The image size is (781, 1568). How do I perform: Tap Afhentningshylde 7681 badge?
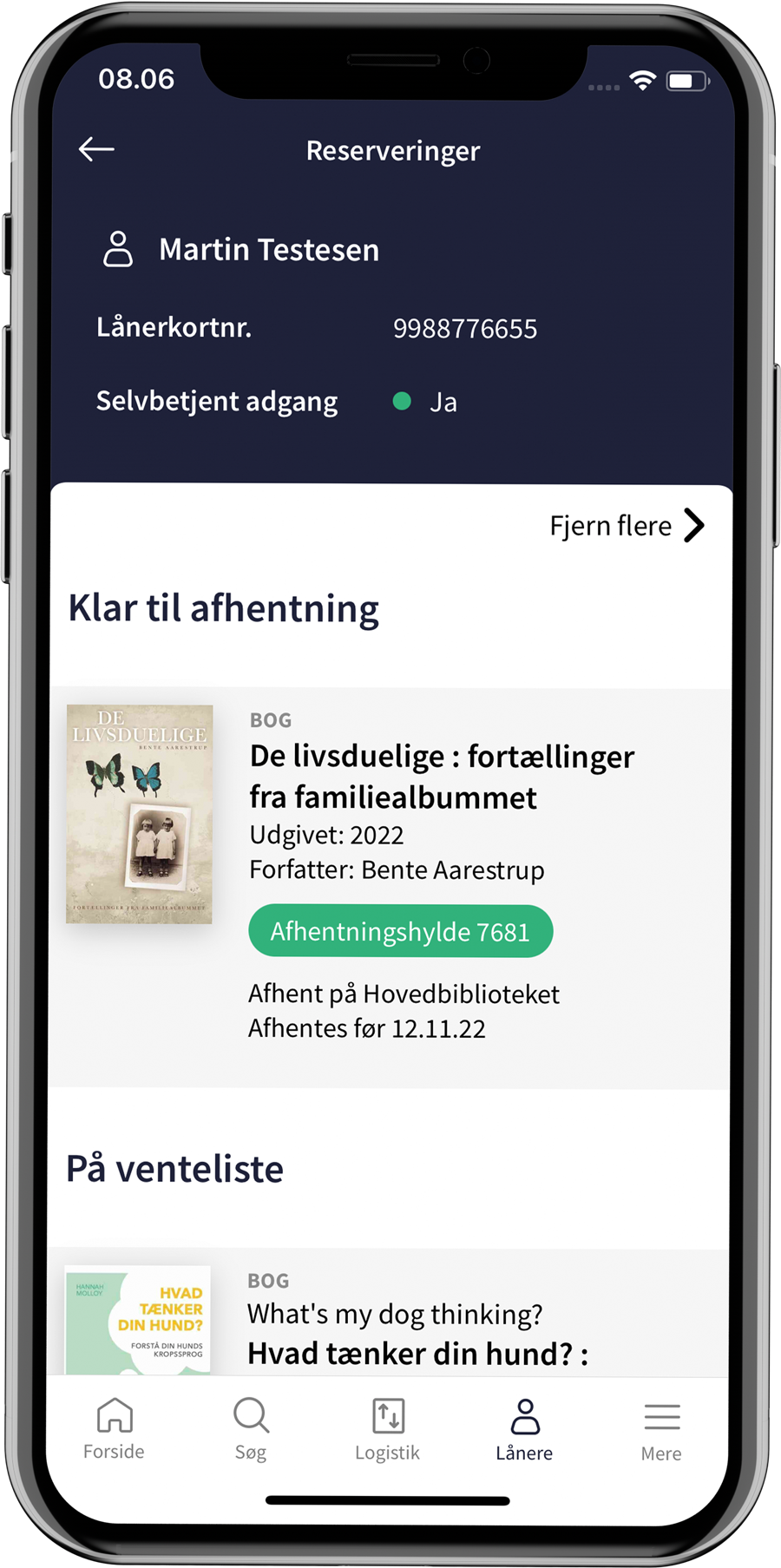pos(400,932)
